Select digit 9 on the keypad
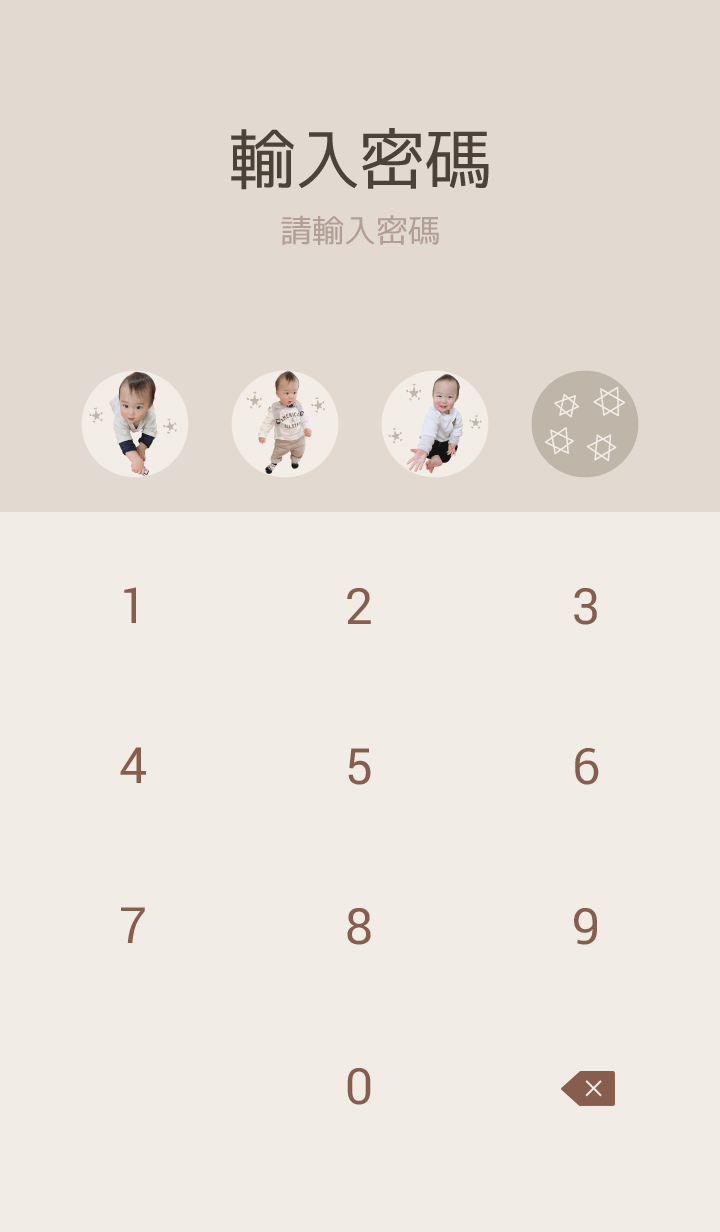 tap(586, 927)
